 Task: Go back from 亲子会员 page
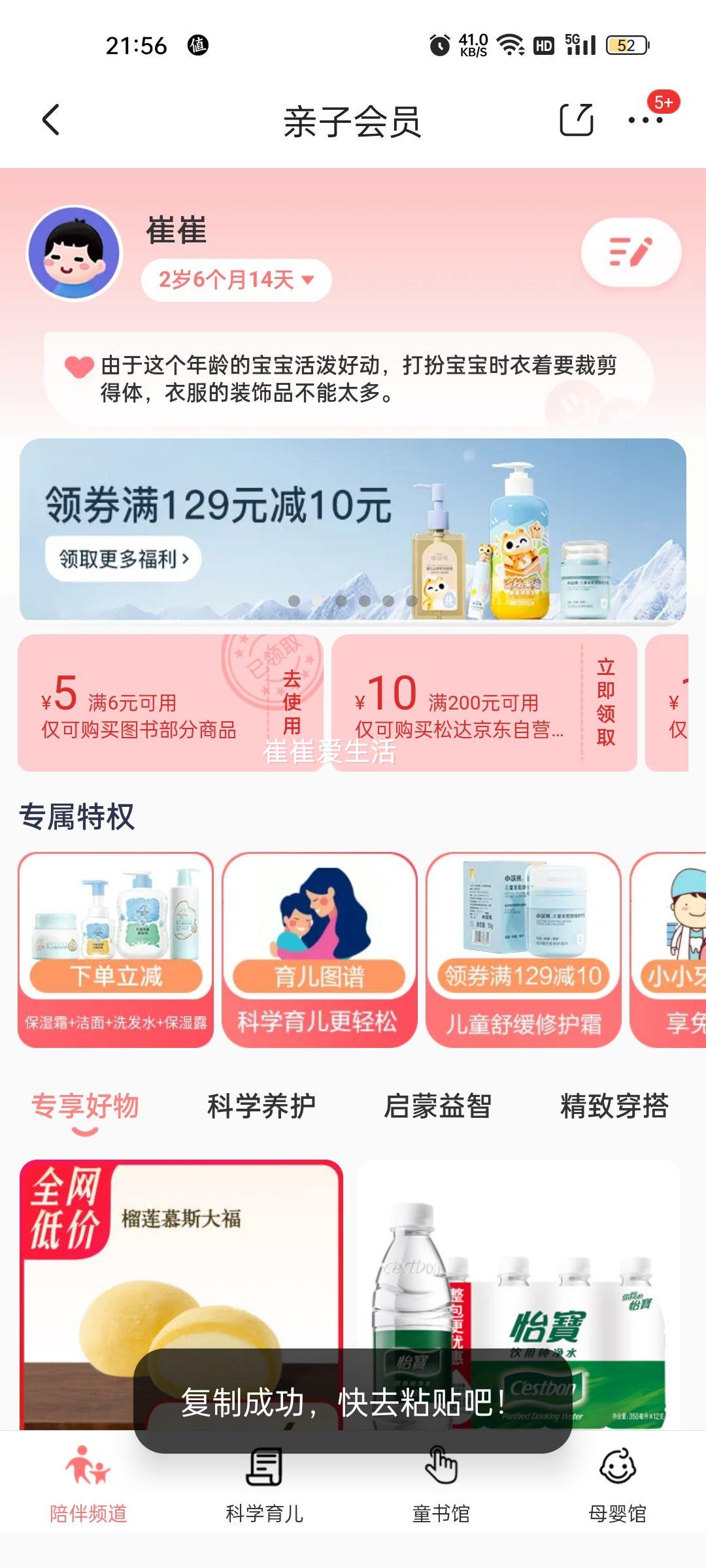click(x=51, y=120)
